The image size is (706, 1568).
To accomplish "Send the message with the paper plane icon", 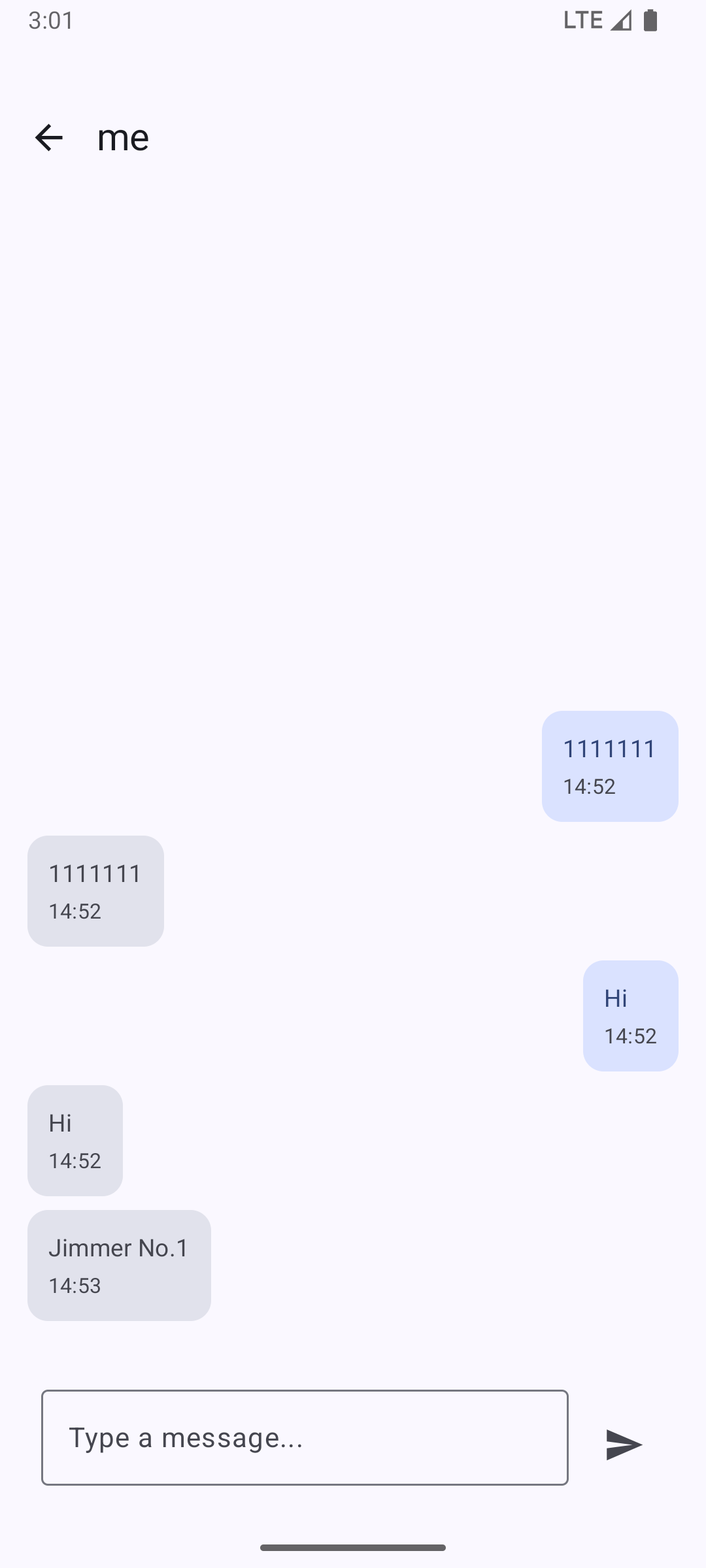I will [x=624, y=1445].
